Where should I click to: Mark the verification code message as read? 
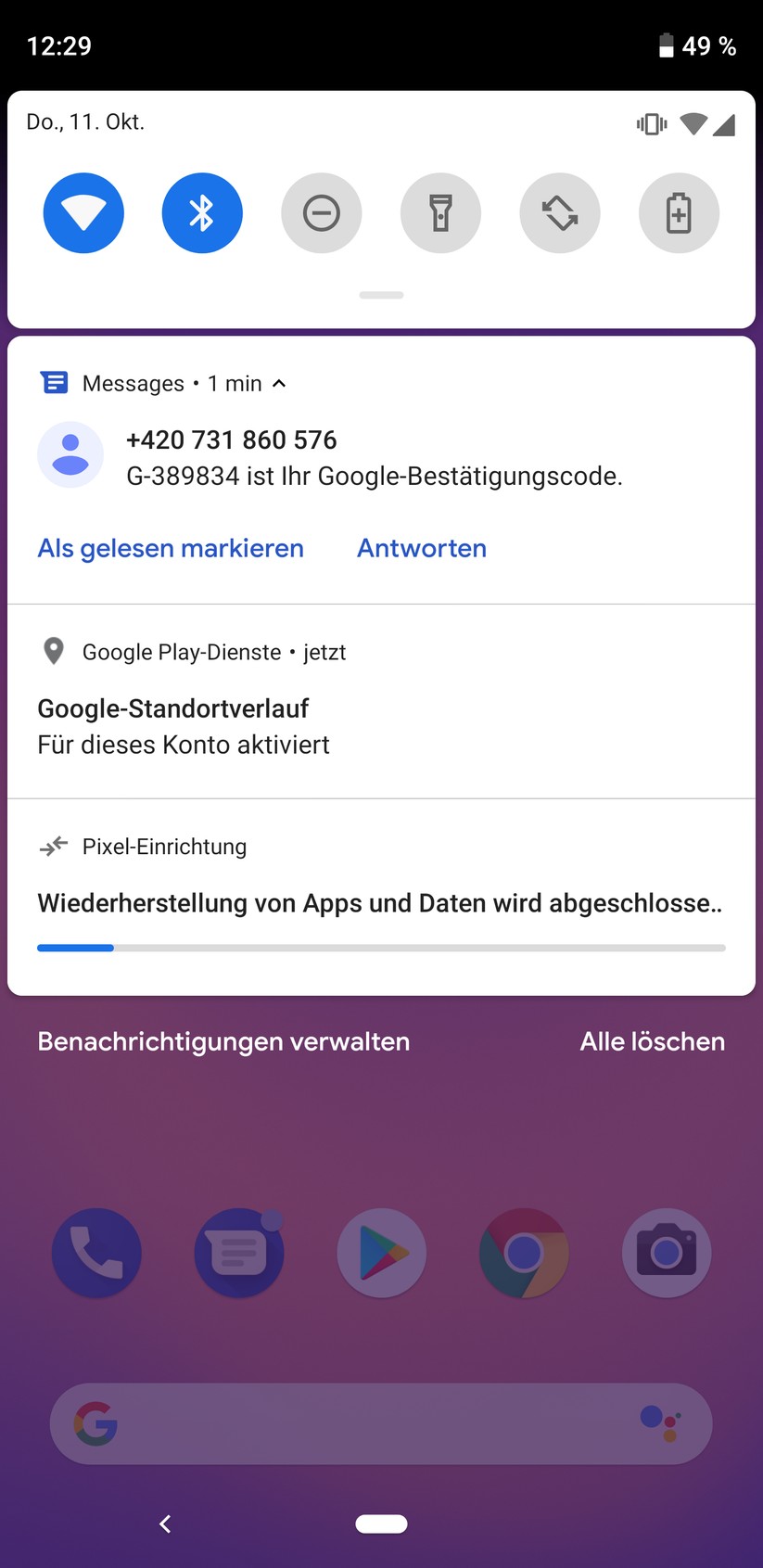pos(170,548)
